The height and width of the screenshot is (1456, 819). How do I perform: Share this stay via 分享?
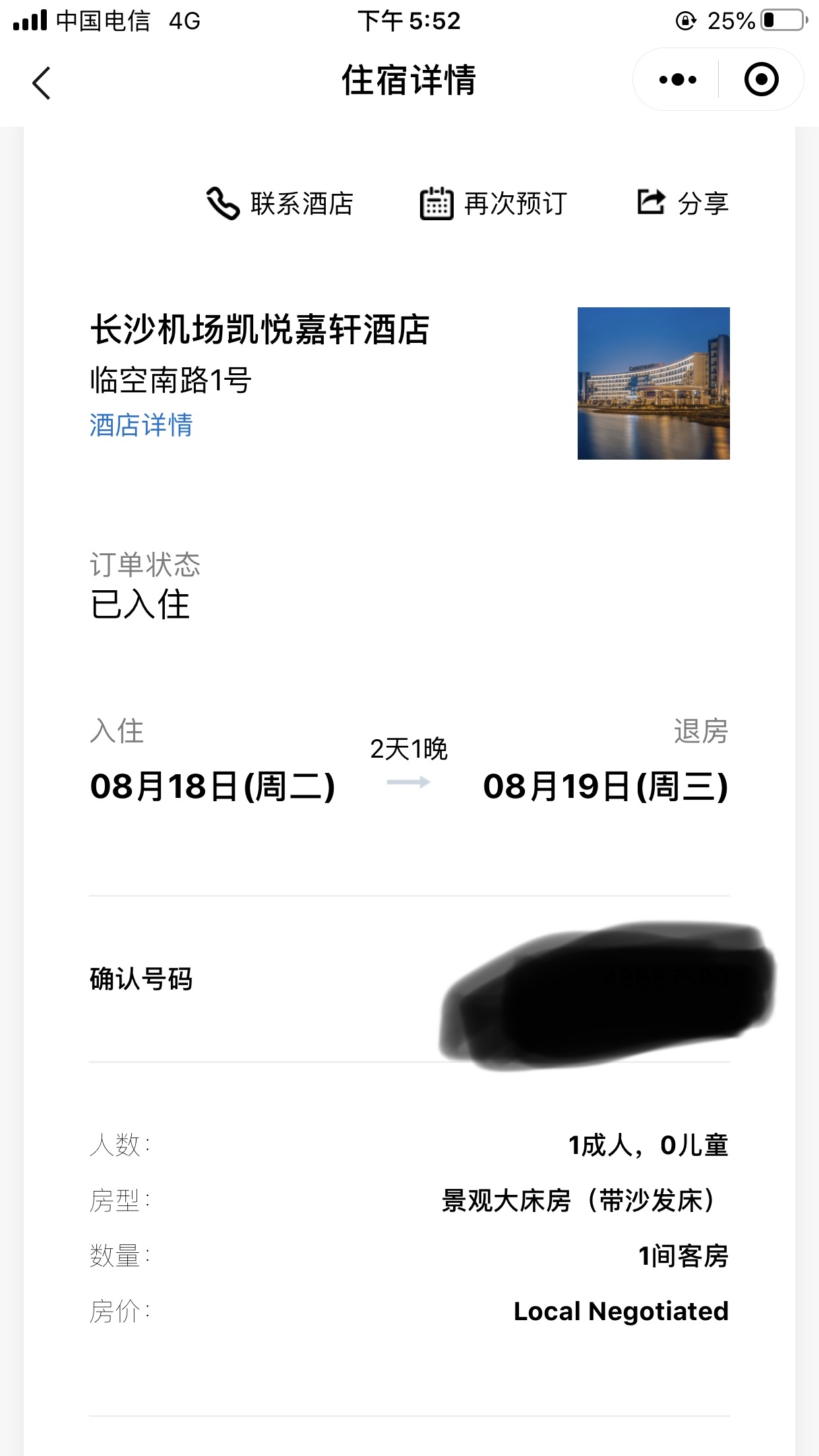[683, 202]
